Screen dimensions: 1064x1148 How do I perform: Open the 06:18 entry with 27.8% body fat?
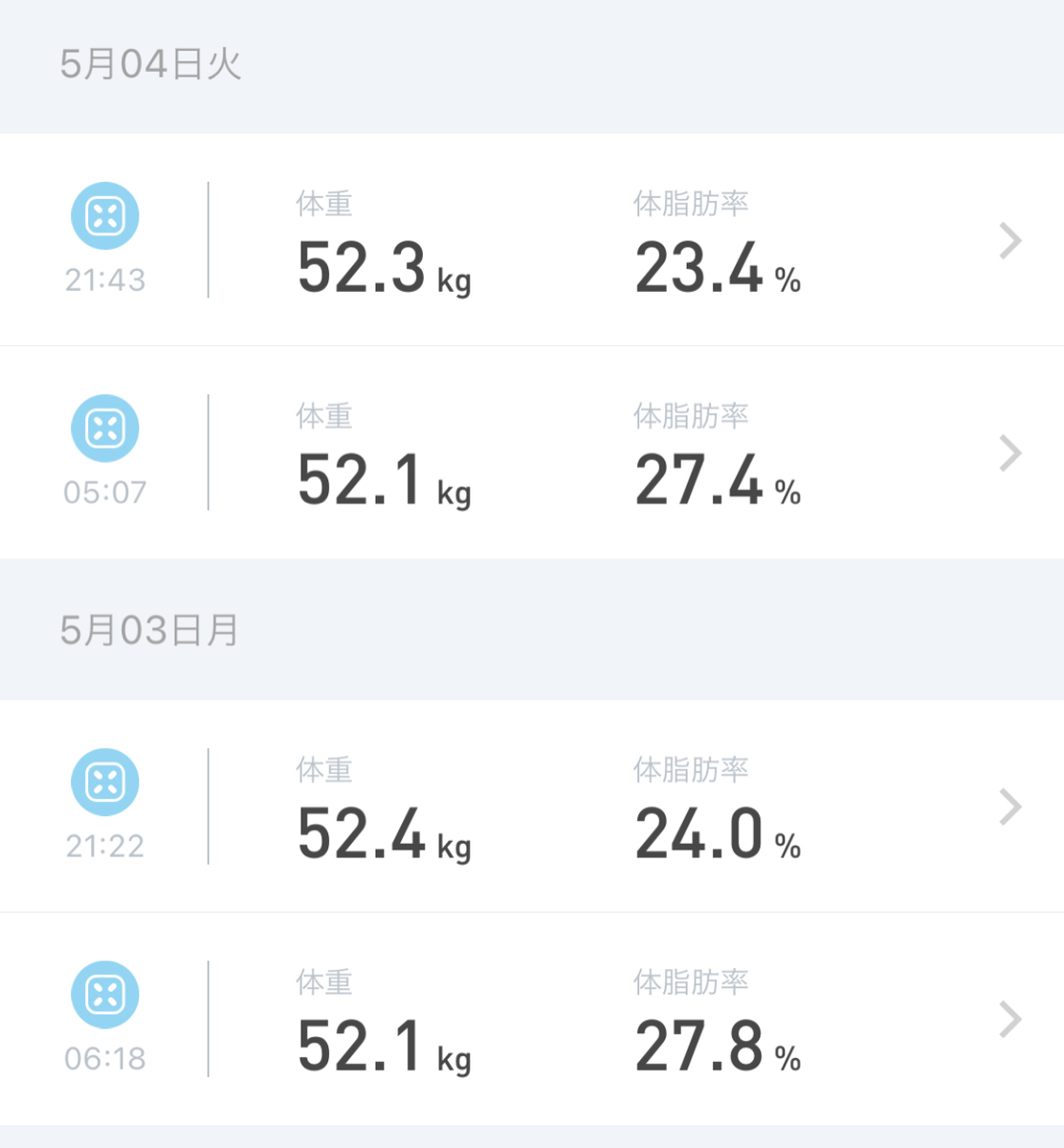point(532,1019)
